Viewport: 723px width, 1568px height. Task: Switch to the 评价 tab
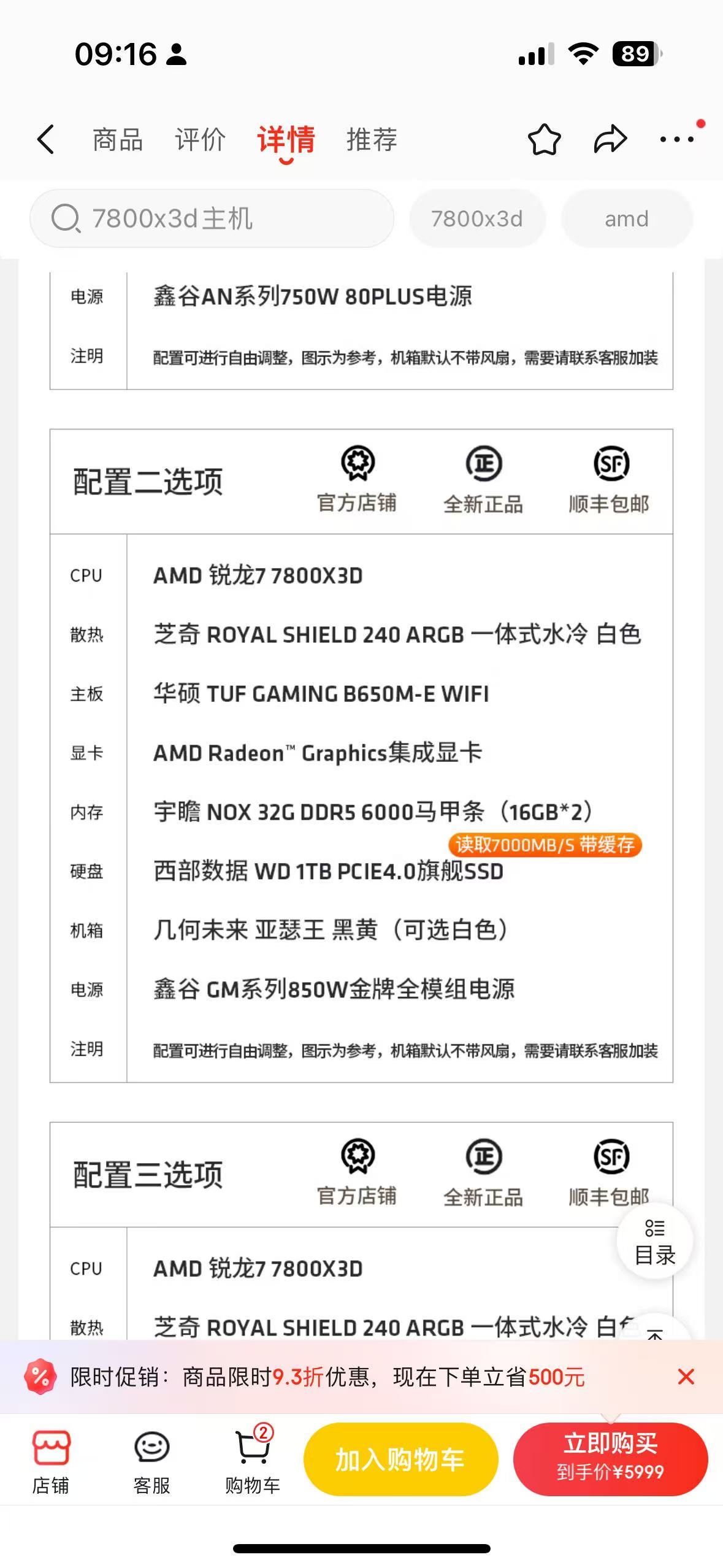coord(200,139)
